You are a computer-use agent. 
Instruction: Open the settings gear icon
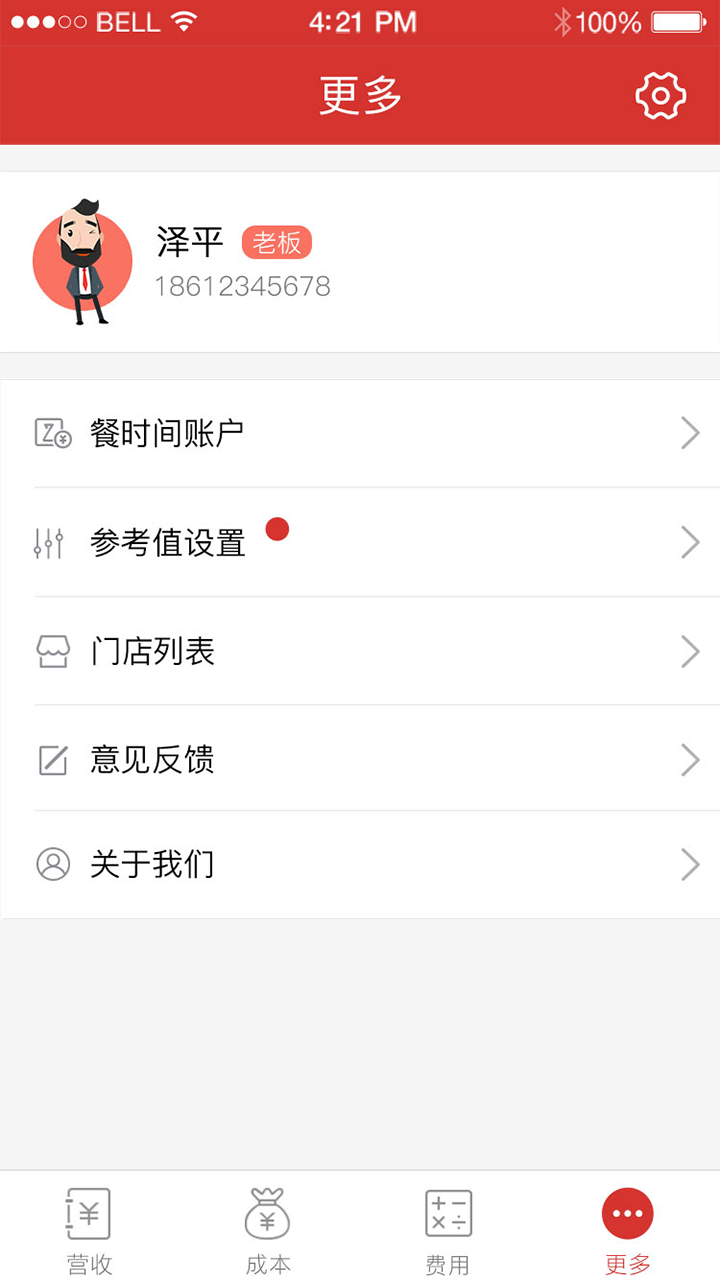(x=660, y=96)
